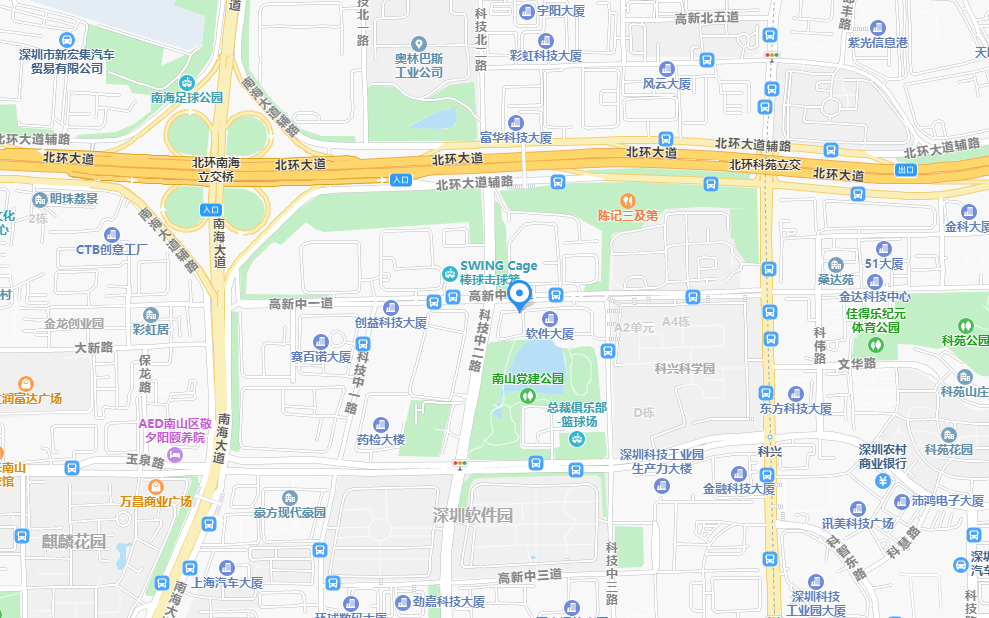989x618 pixels.
Task: Open 软件大厦 point of interest
Action: [x=549, y=318]
